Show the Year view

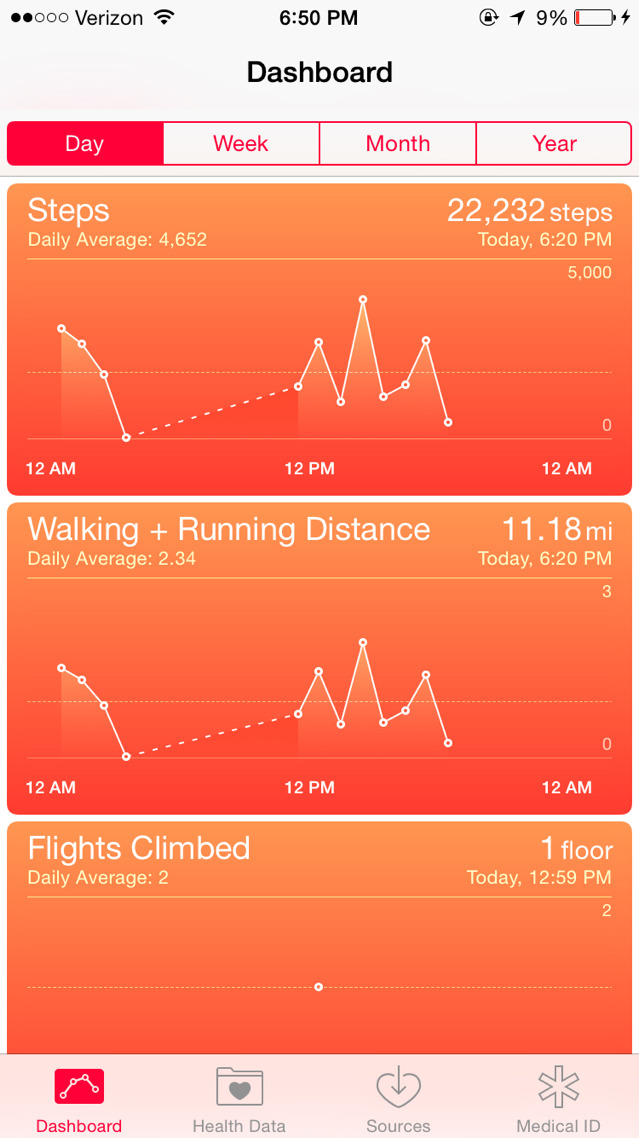(554, 144)
